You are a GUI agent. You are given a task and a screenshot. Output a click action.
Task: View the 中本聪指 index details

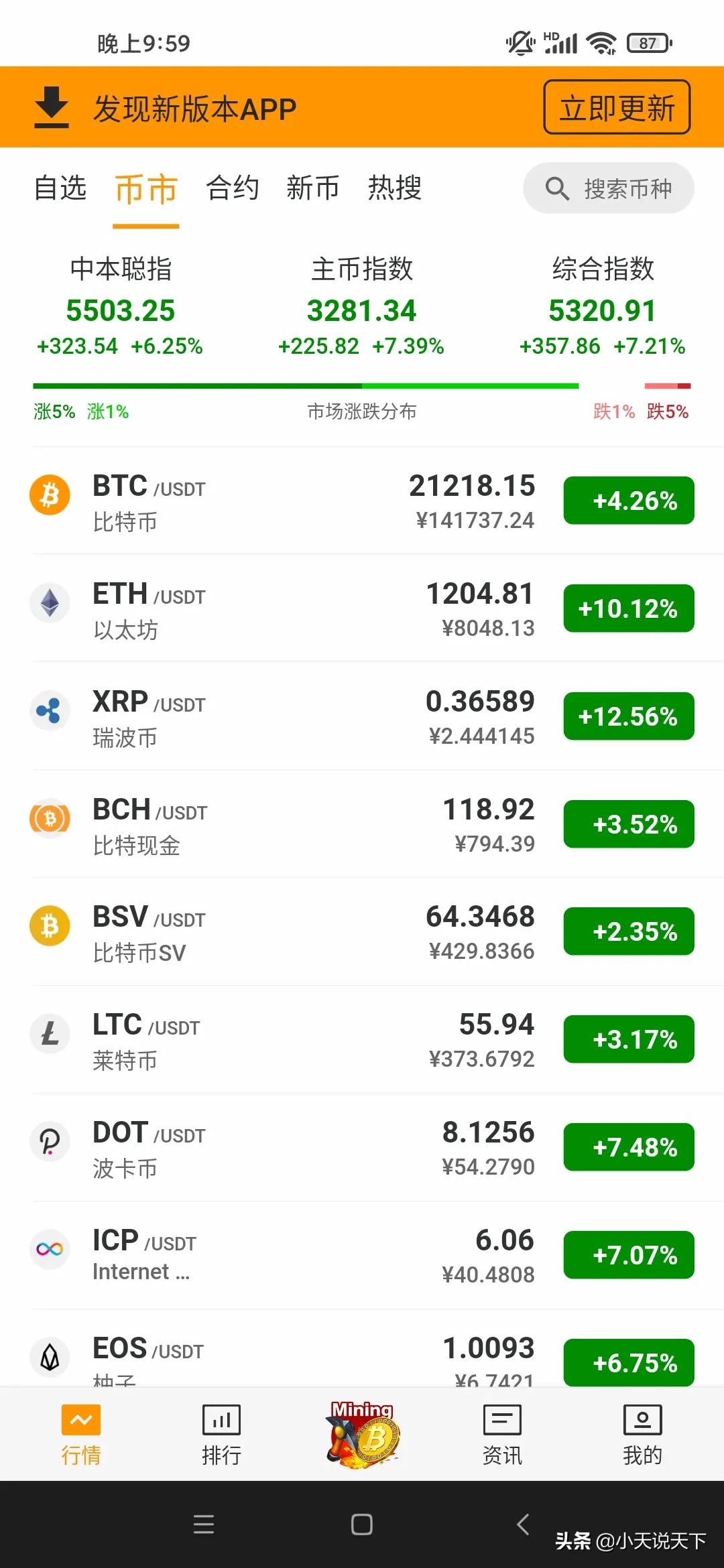121,306
